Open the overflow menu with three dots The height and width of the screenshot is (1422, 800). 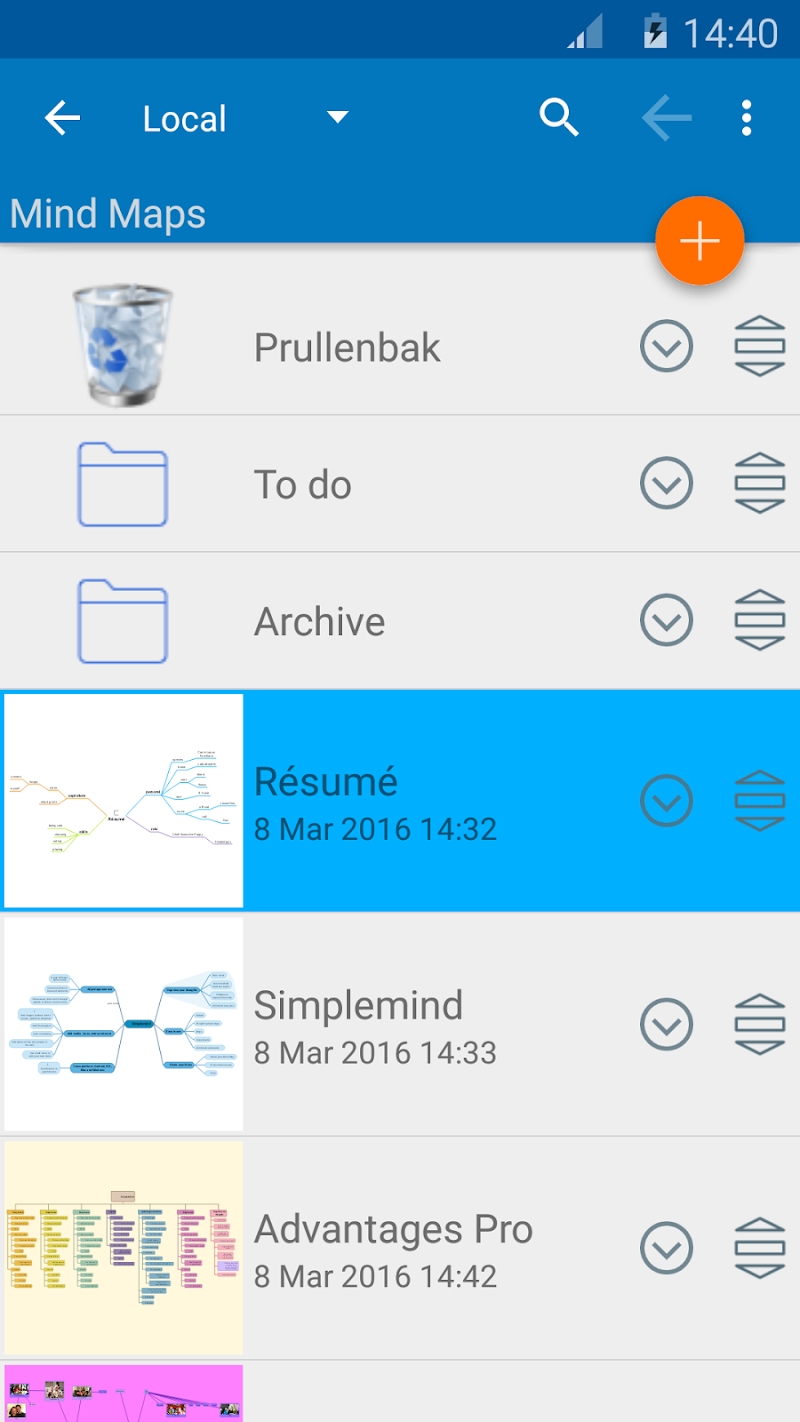(x=746, y=117)
